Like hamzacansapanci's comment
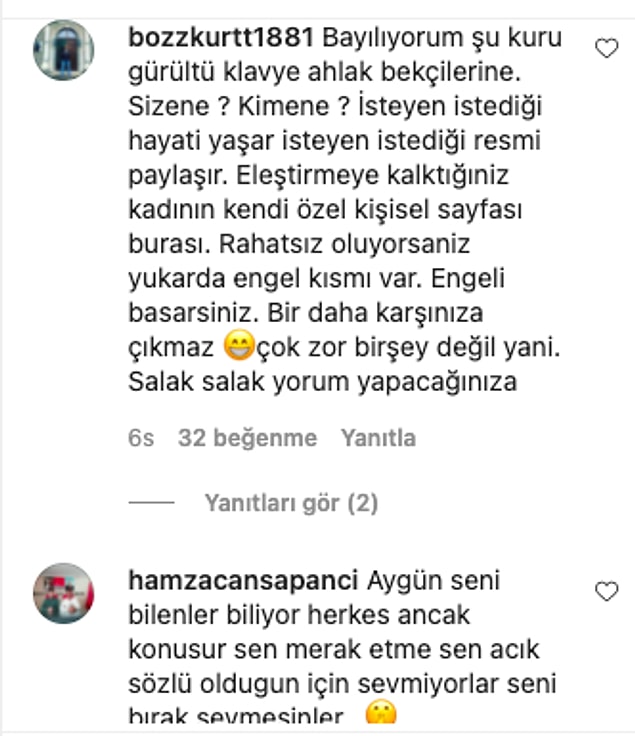Image resolution: width=635 pixels, height=736 pixels. (x=607, y=592)
